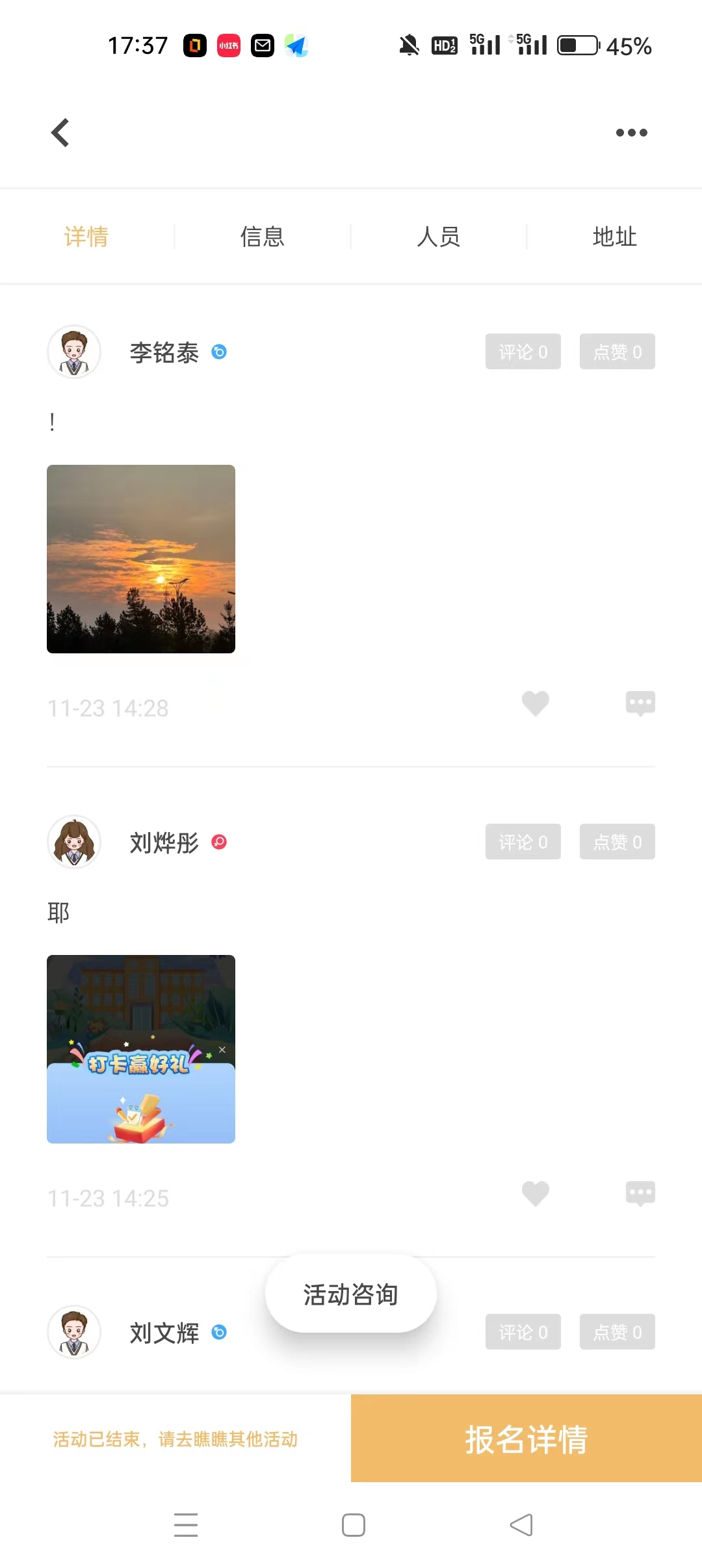Open the sunset photo in 李铭泰's post
The width and height of the screenshot is (702, 1568).
coord(141,559)
